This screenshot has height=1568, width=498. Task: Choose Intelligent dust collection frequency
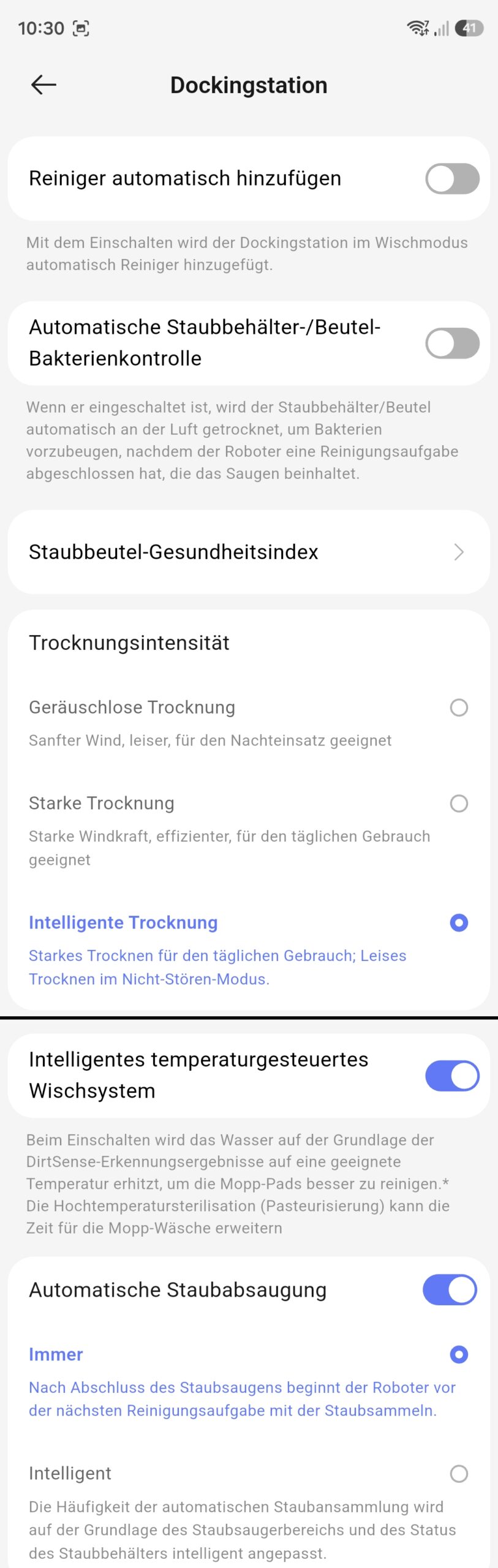[x=458, y=1473]
